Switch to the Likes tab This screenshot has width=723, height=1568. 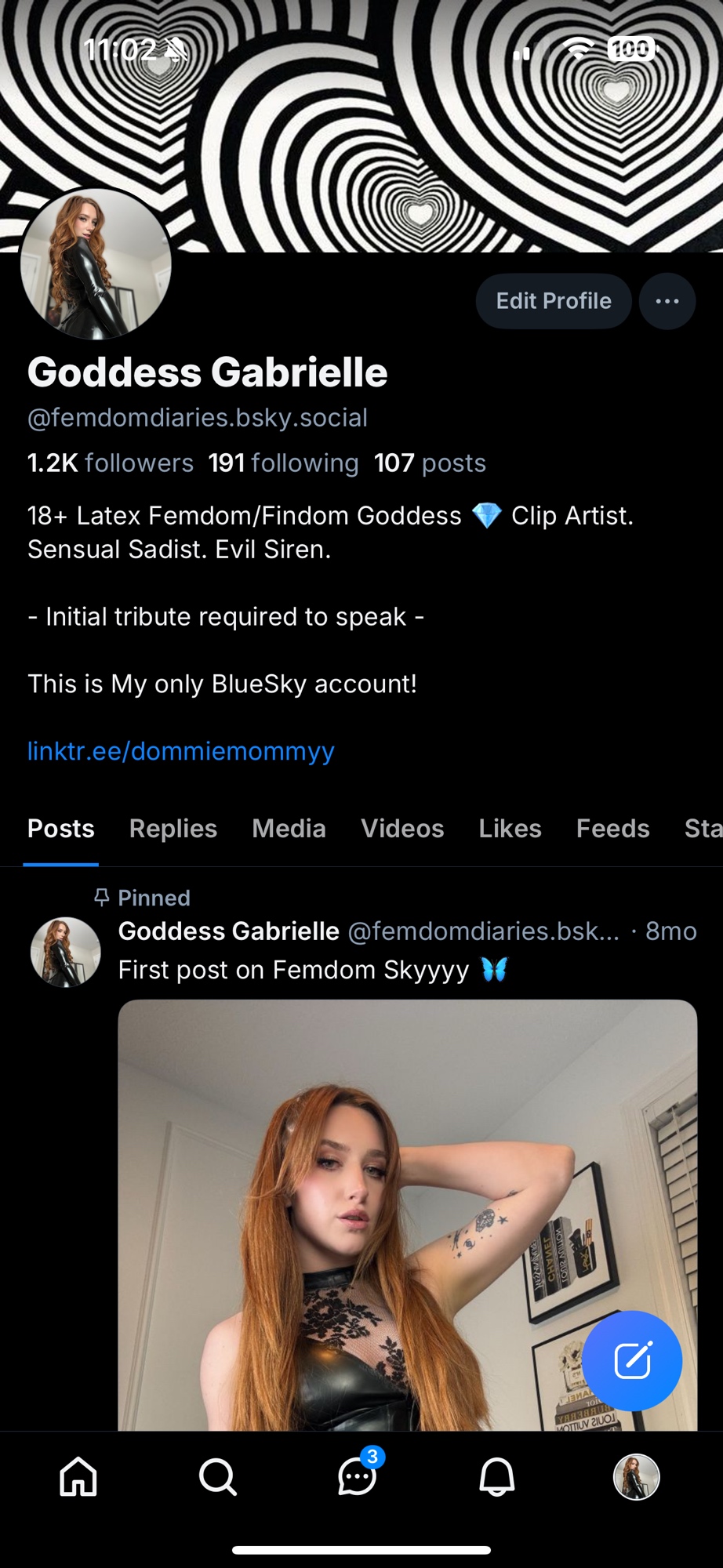click(x=510, y=829)
